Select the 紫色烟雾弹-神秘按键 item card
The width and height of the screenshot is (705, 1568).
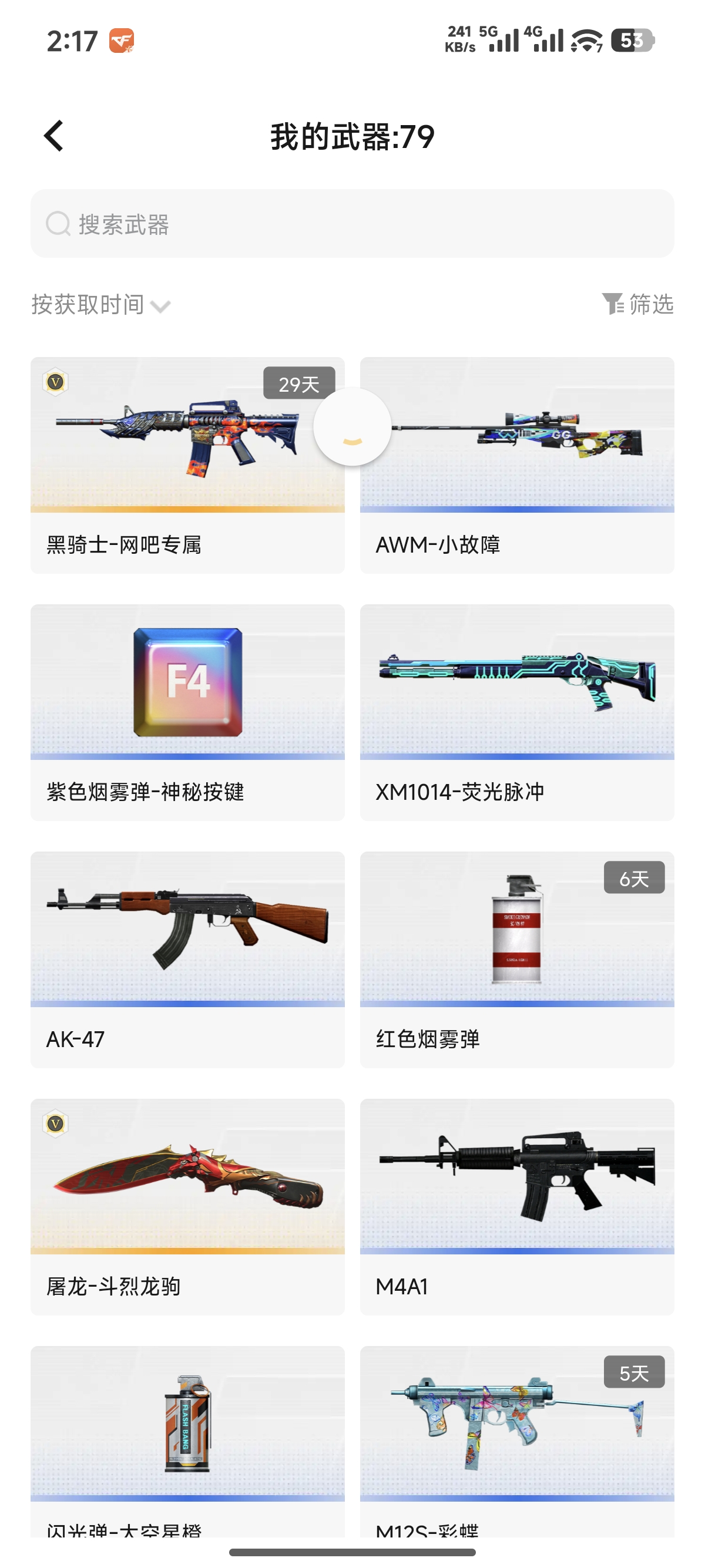187,712
